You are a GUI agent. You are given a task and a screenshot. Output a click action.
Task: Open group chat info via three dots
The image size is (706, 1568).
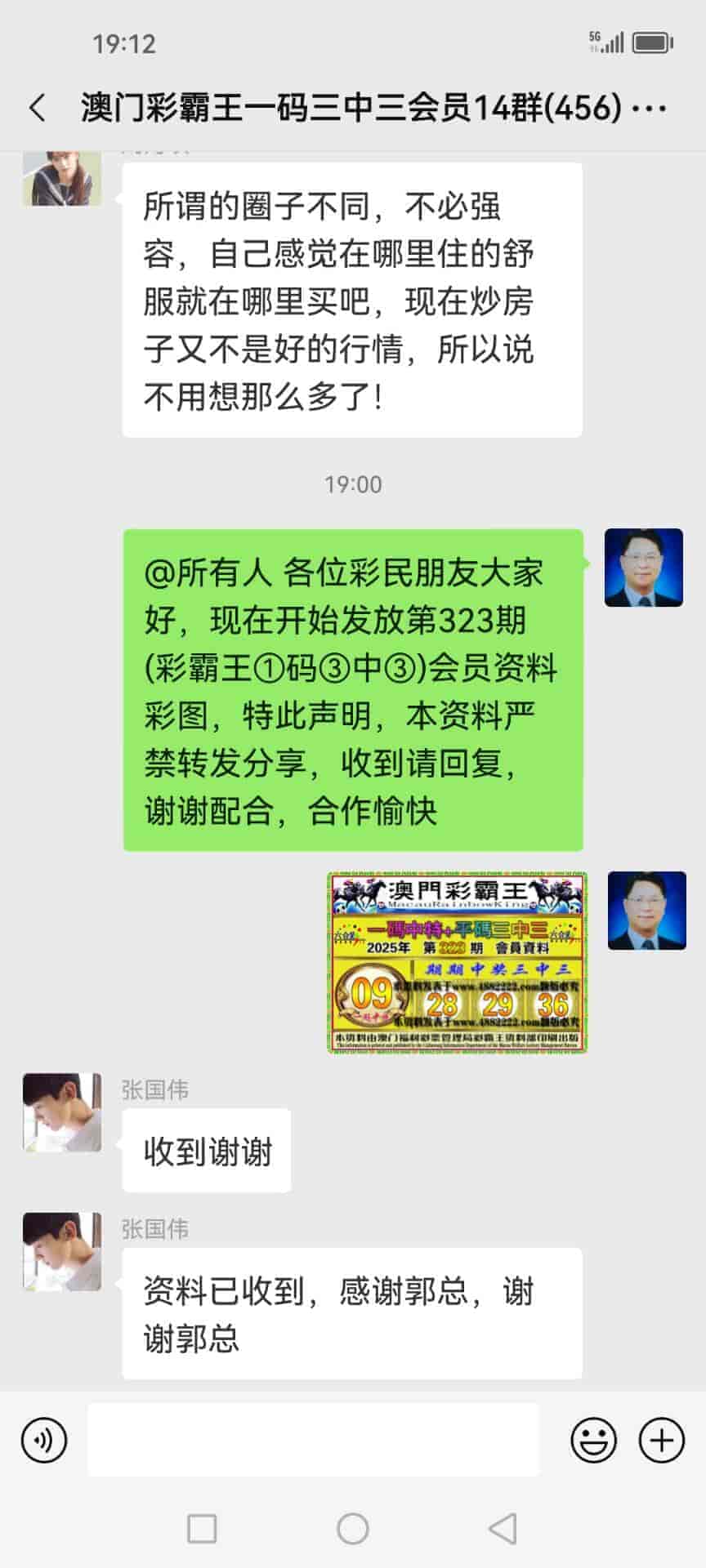650,108
